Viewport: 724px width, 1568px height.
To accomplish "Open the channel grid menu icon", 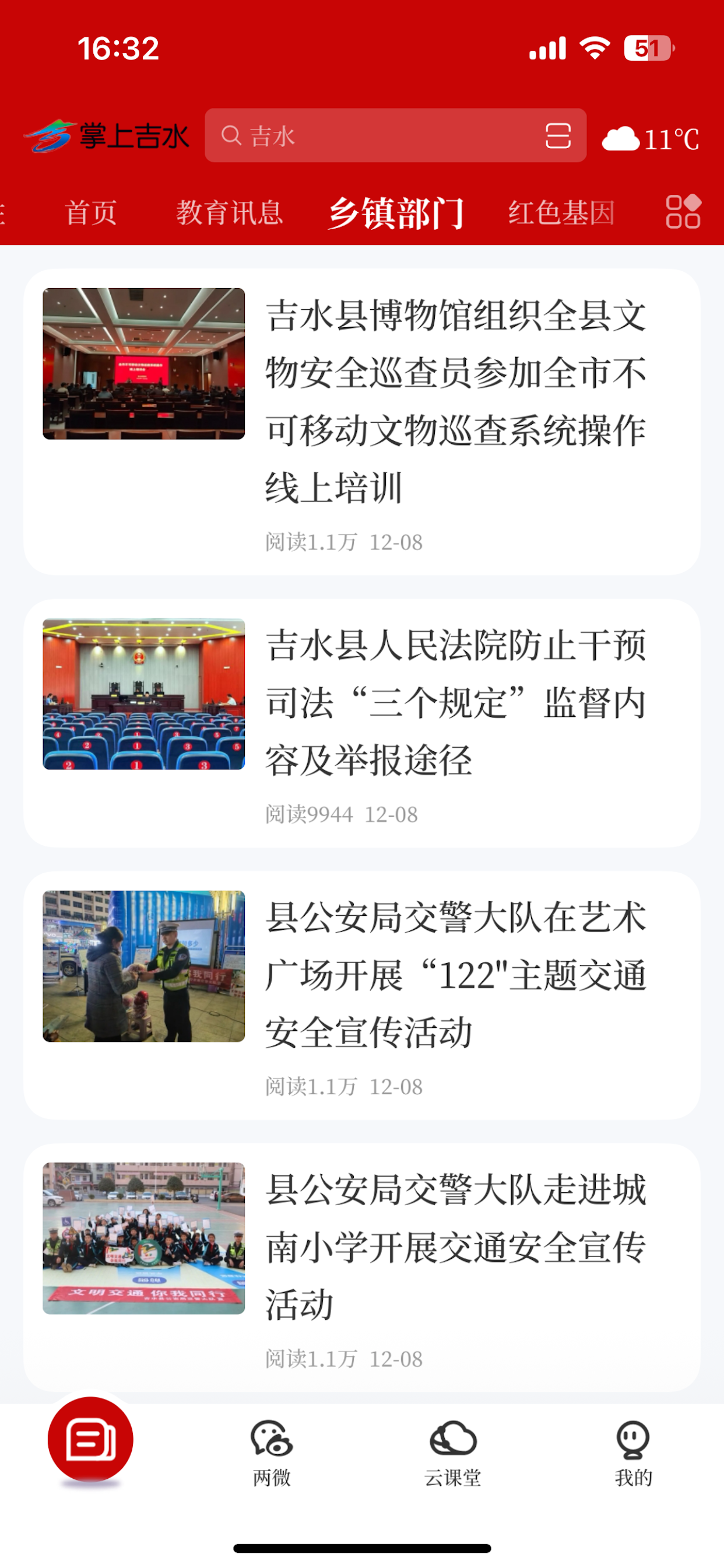I will coord(683,212).
